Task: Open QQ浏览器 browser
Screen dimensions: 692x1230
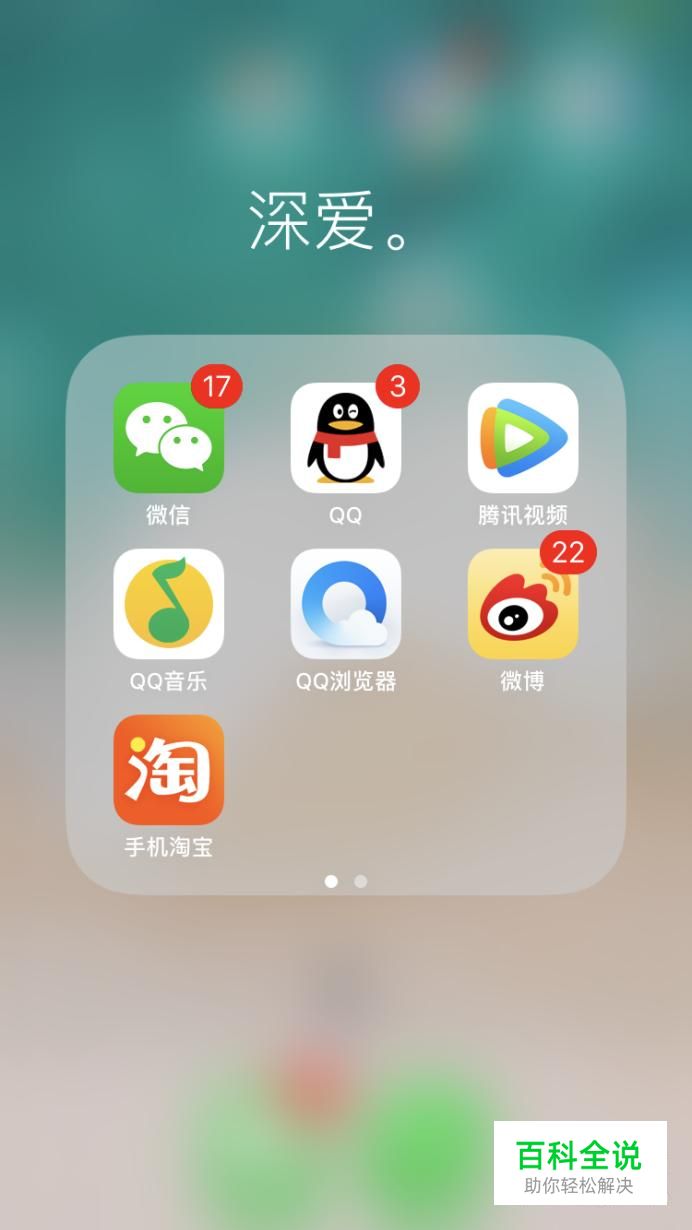Action: coord(345,604)
